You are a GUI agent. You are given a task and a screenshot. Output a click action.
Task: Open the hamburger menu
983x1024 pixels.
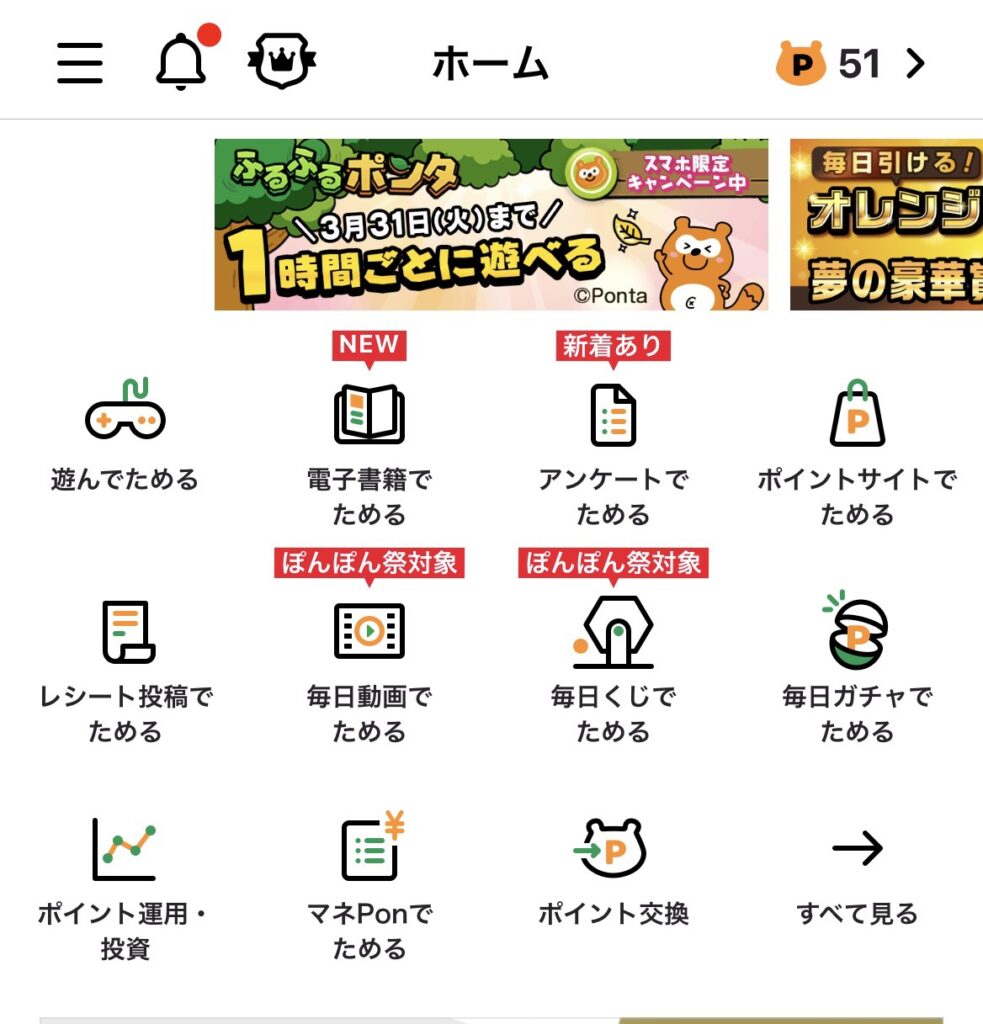point(80,64)
